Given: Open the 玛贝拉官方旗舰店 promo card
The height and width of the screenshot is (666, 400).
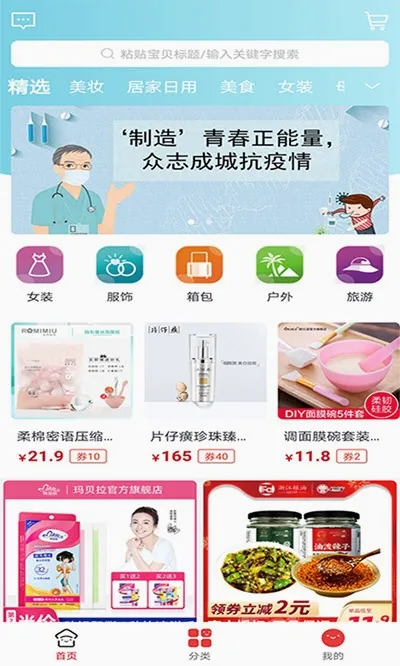Looking at the screenshot, I should [x=100, y=551].
